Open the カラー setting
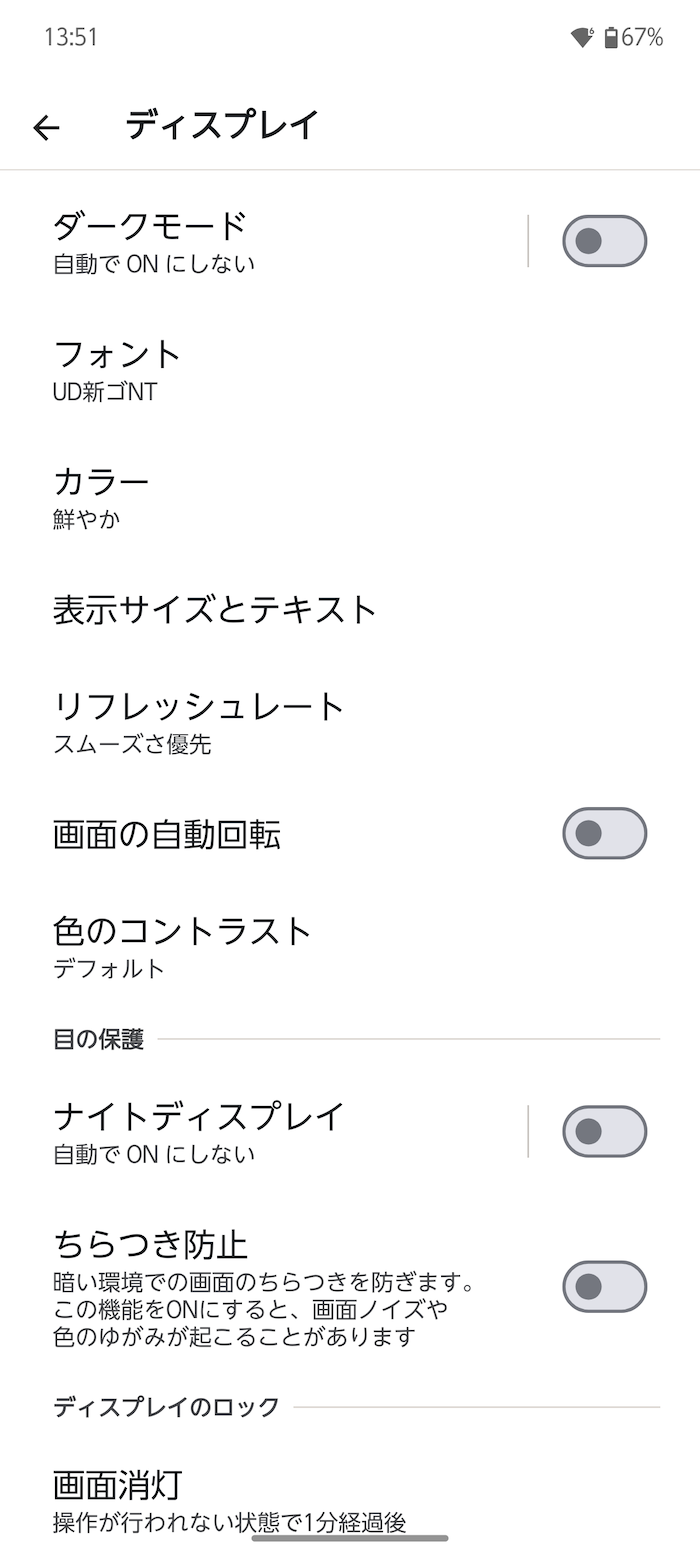700x1558 pixels. tap(350, 497)
